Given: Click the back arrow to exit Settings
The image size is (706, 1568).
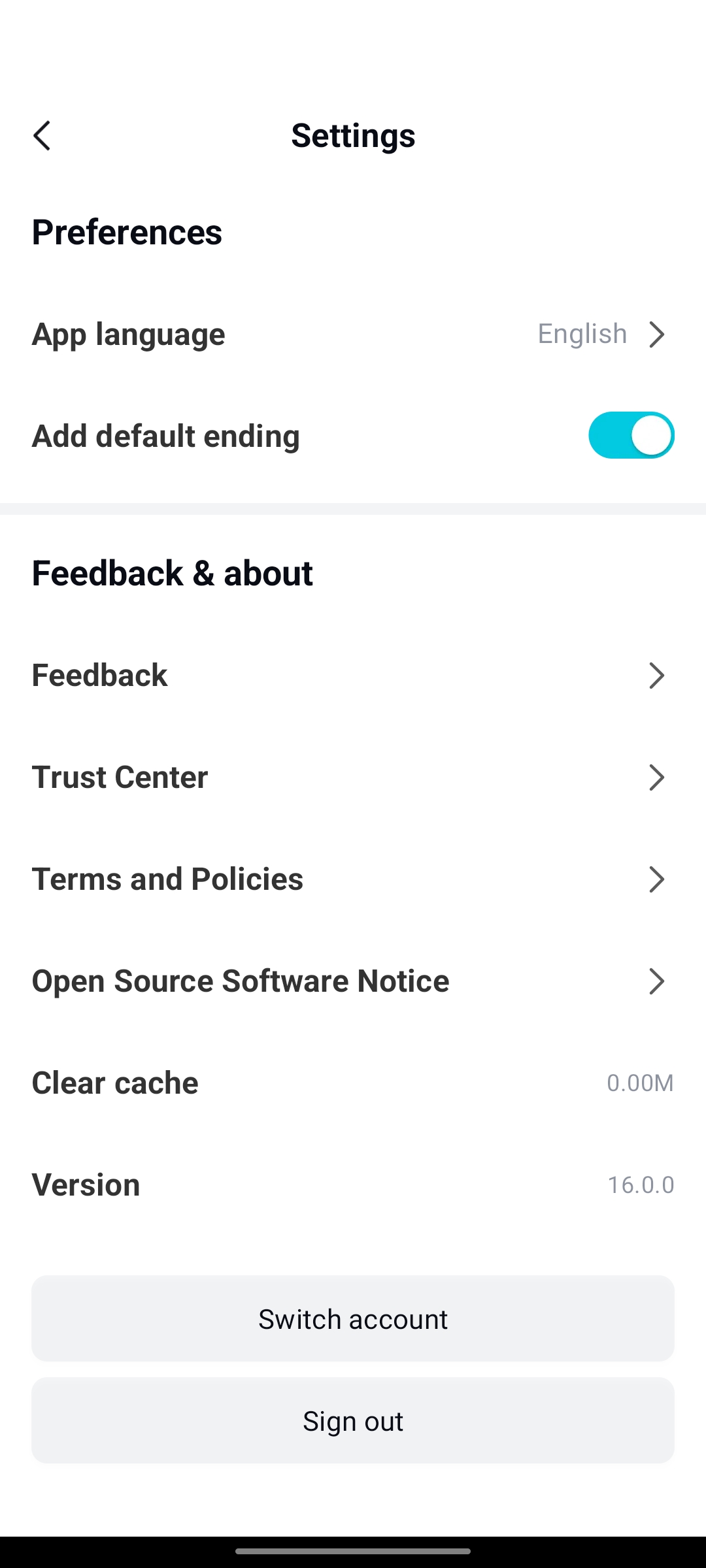Looking at the screenshot, I should tap(42, 136).
